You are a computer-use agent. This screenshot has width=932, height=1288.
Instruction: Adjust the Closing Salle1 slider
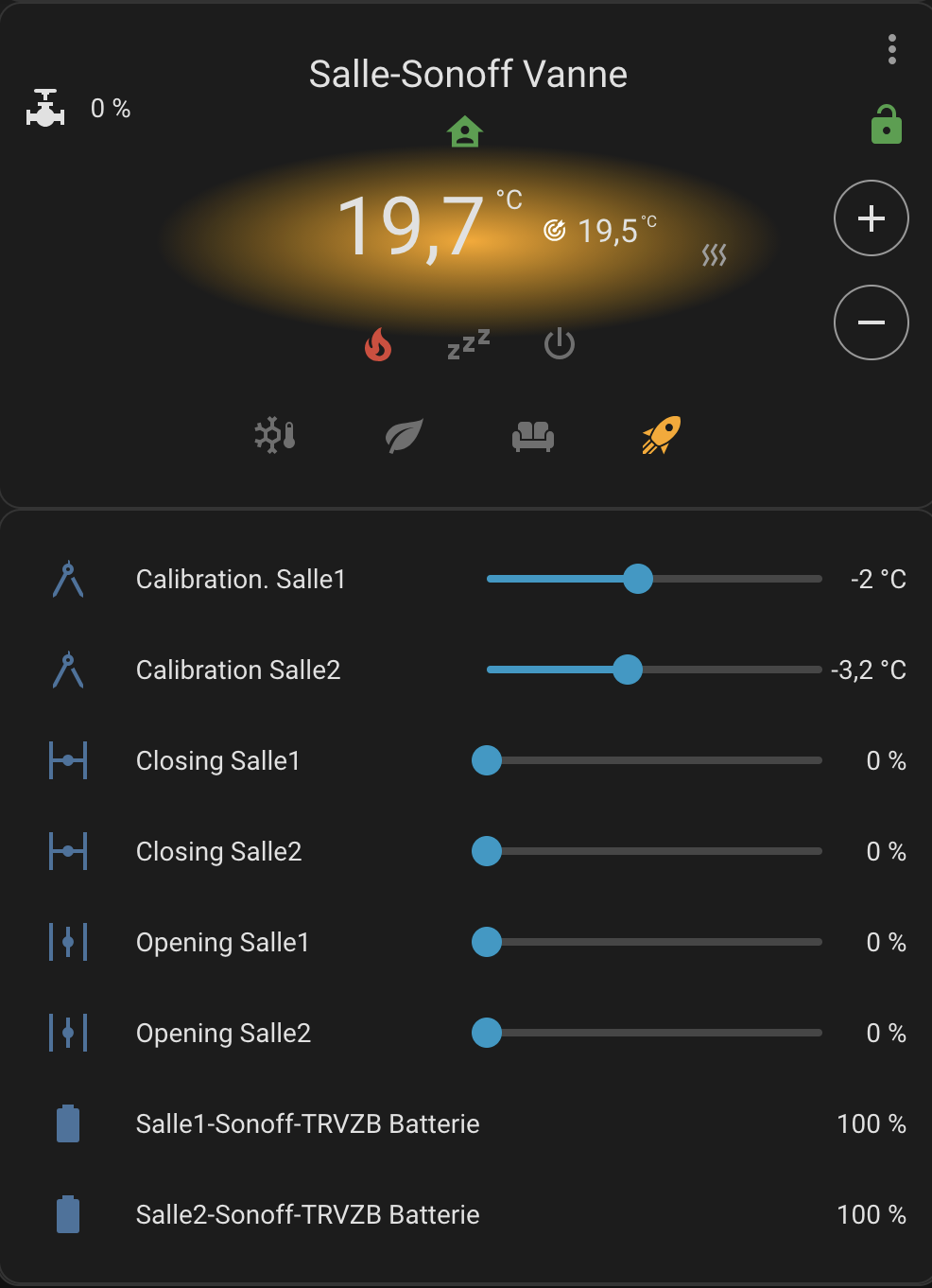pos(487,760)
